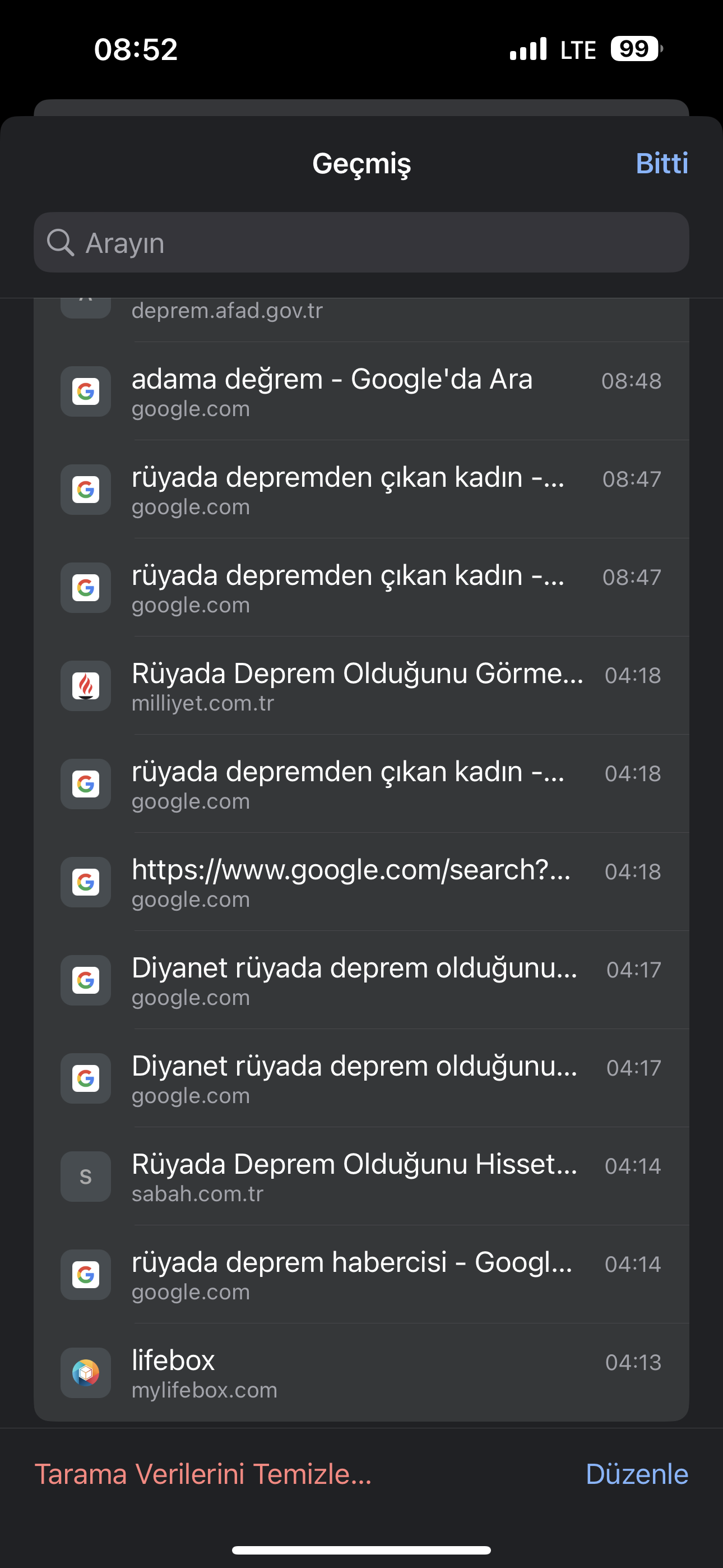Viewport: 723px width, 1568px height.
Task: Open the rüyada deprem habercisi Google entry
Action: (361, 1275)
